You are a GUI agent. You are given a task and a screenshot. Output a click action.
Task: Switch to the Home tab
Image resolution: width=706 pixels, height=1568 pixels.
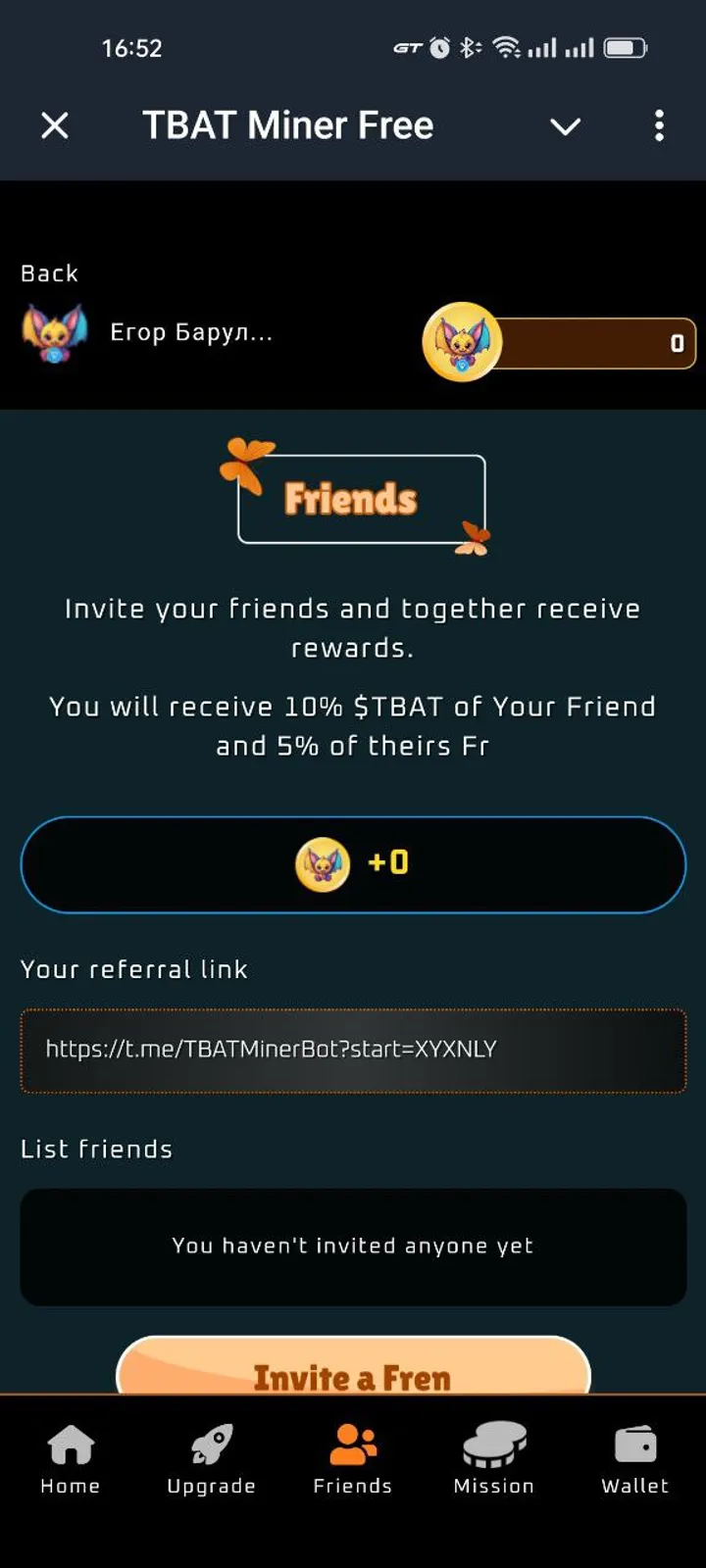(71, 1458)
